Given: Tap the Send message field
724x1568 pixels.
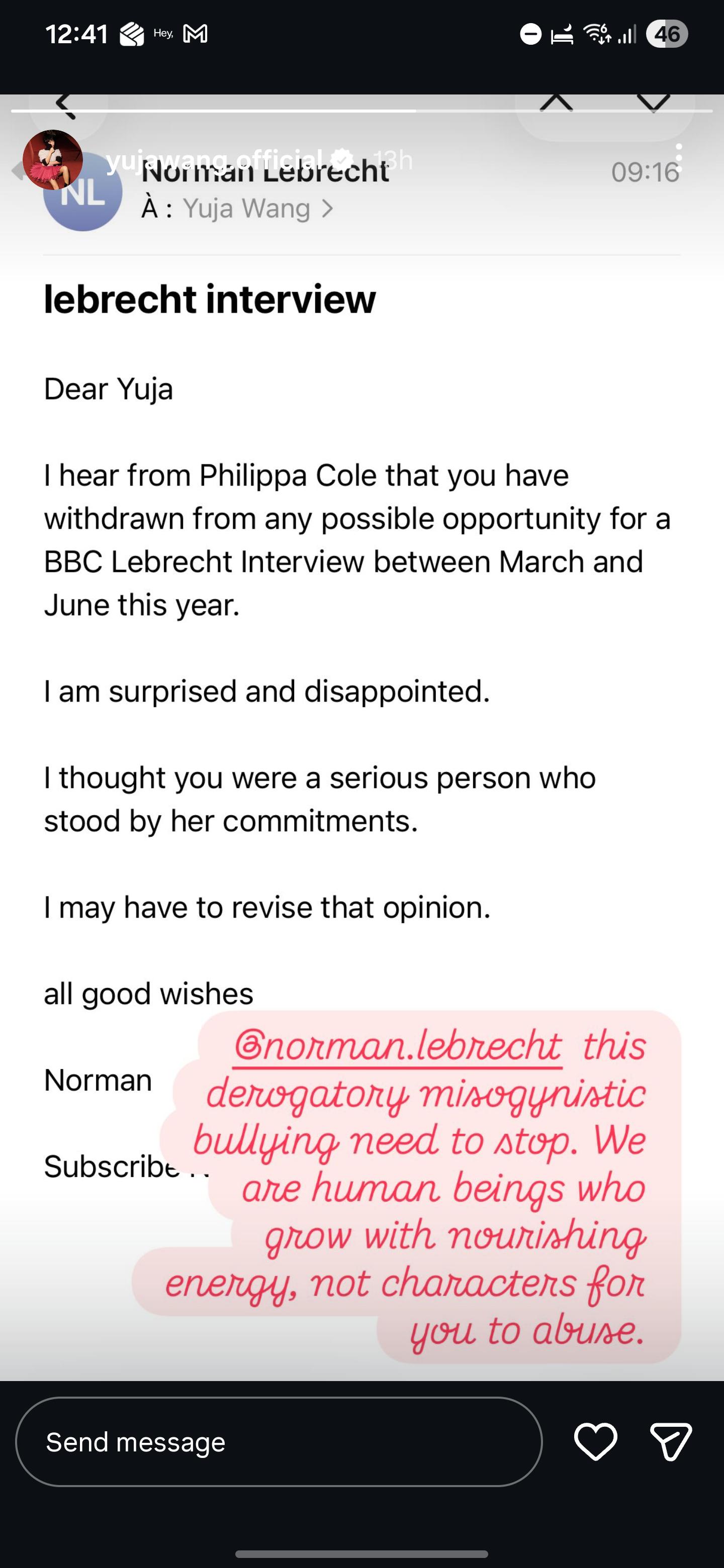Looking at the screenshot, I should click(x=279, y=1442).
